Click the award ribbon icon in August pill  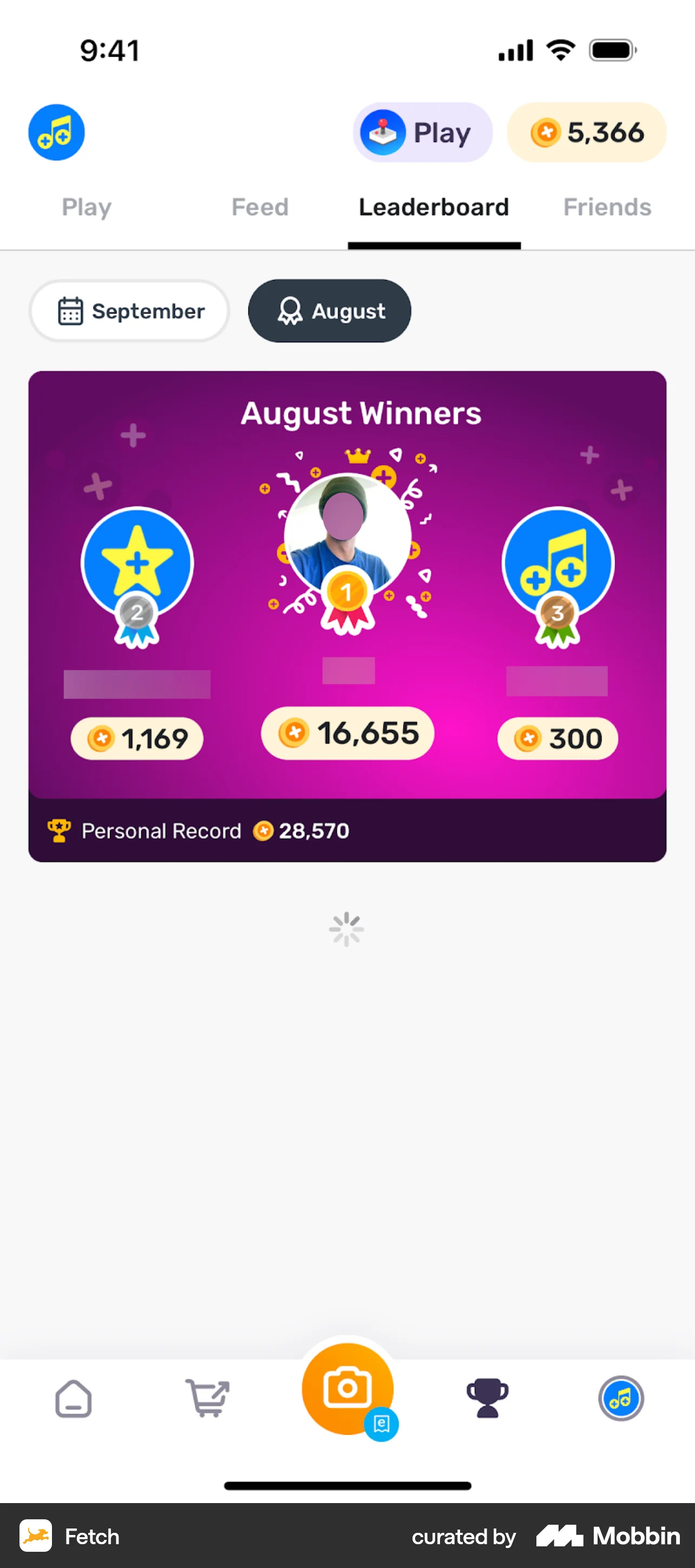(x=291, y=311)
